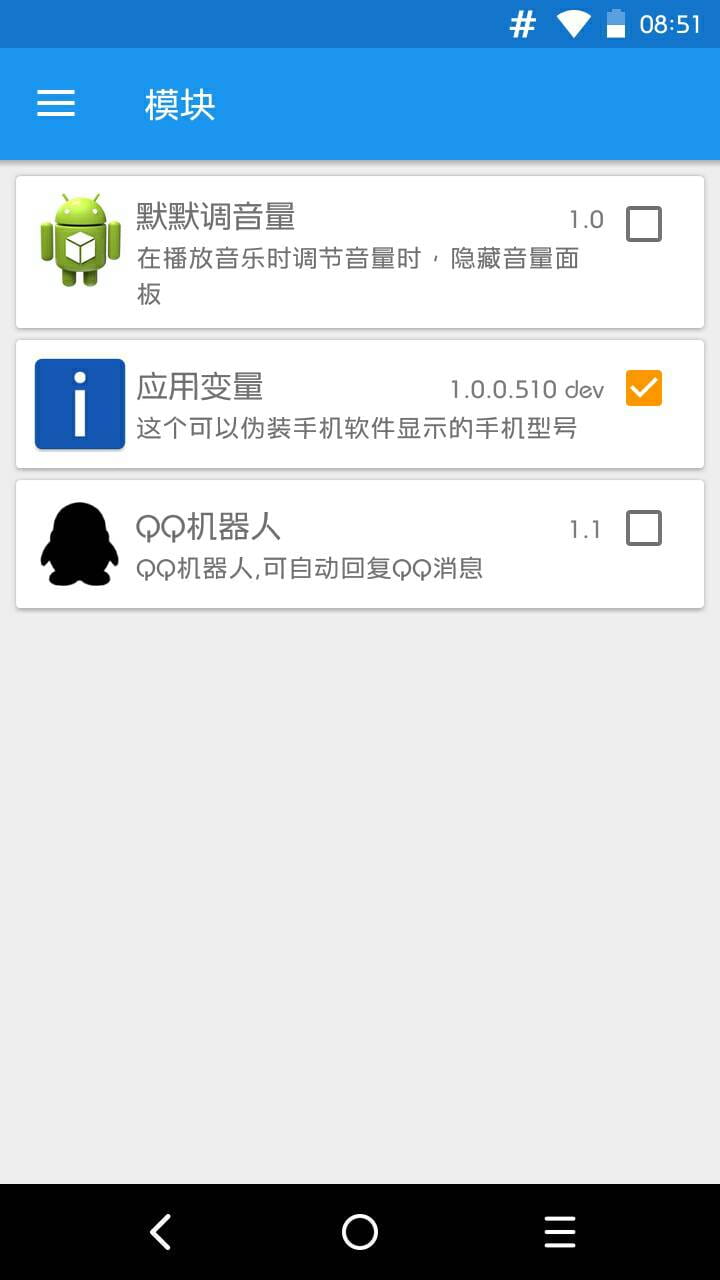Click the blue 应用变量 info icon
Screen dimensions: 720x1280
tap(80, 404)
